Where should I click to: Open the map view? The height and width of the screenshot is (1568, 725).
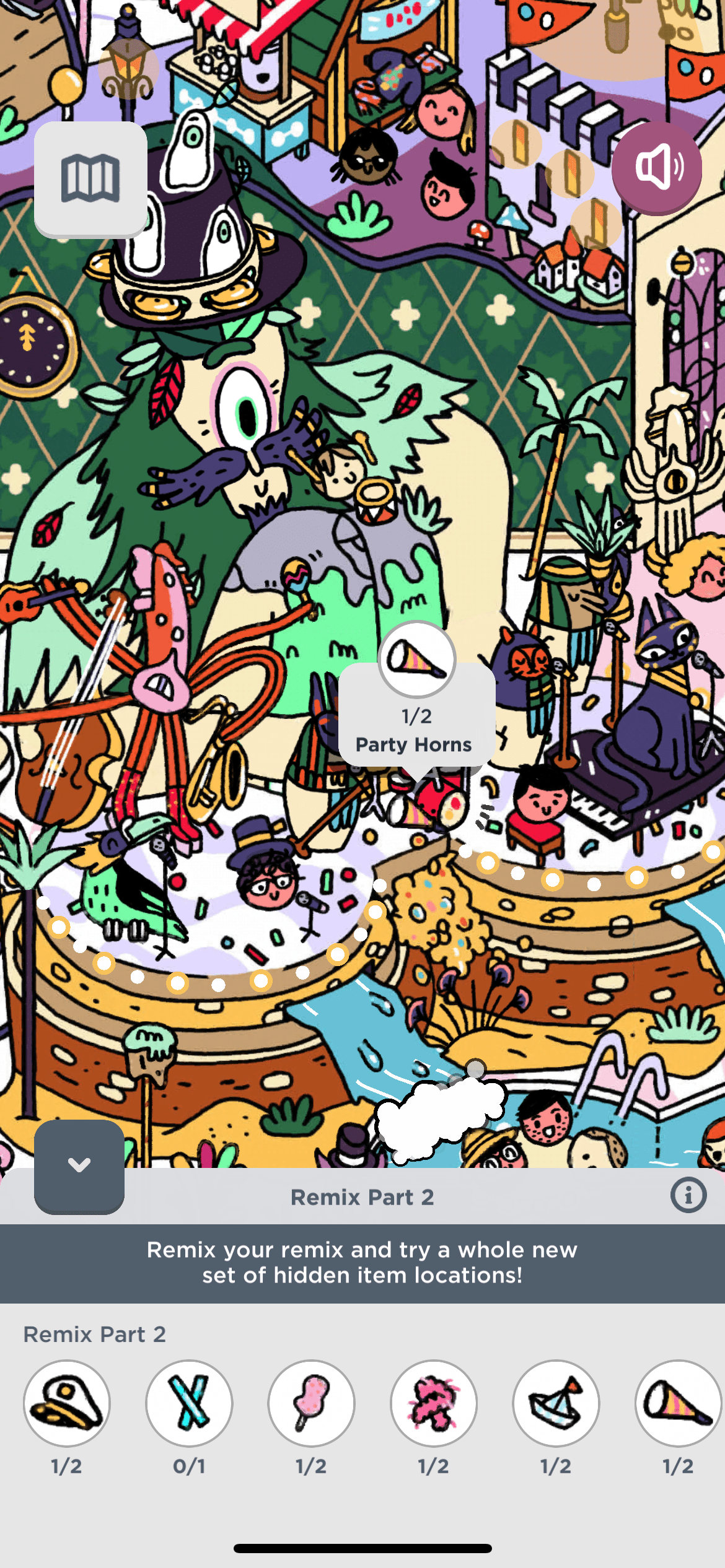point(90,178)
